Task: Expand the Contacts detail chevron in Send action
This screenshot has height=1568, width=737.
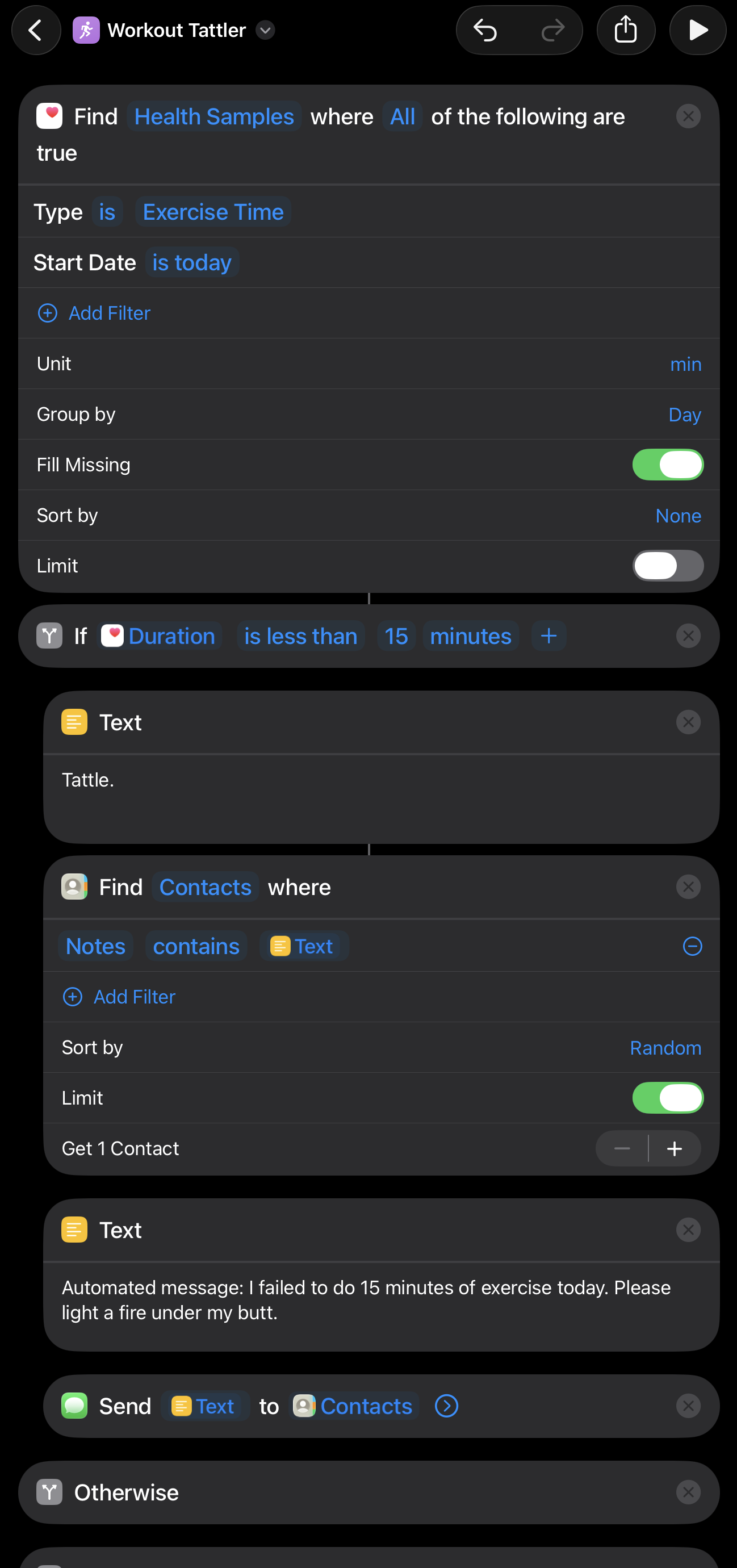Action: point(446,1406)
